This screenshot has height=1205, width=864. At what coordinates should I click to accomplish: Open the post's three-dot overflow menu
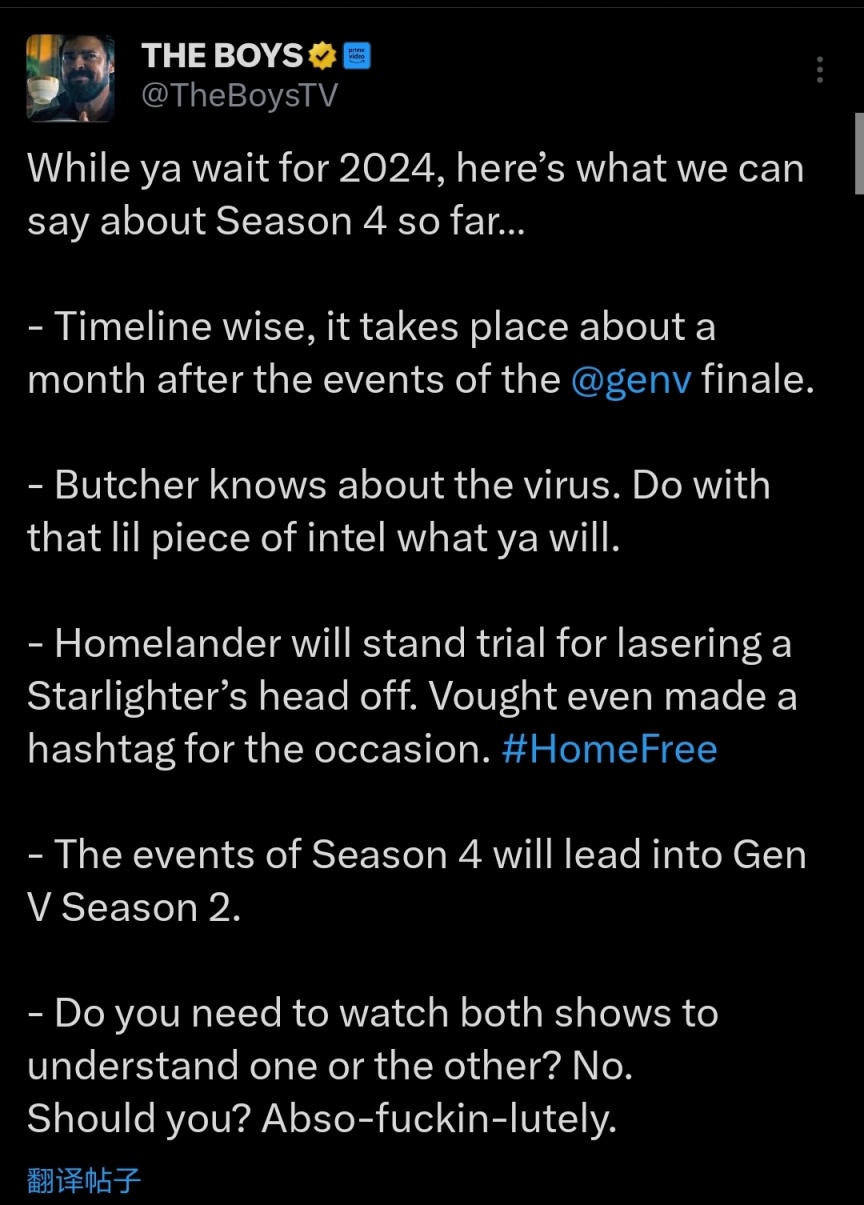point(820,69)
